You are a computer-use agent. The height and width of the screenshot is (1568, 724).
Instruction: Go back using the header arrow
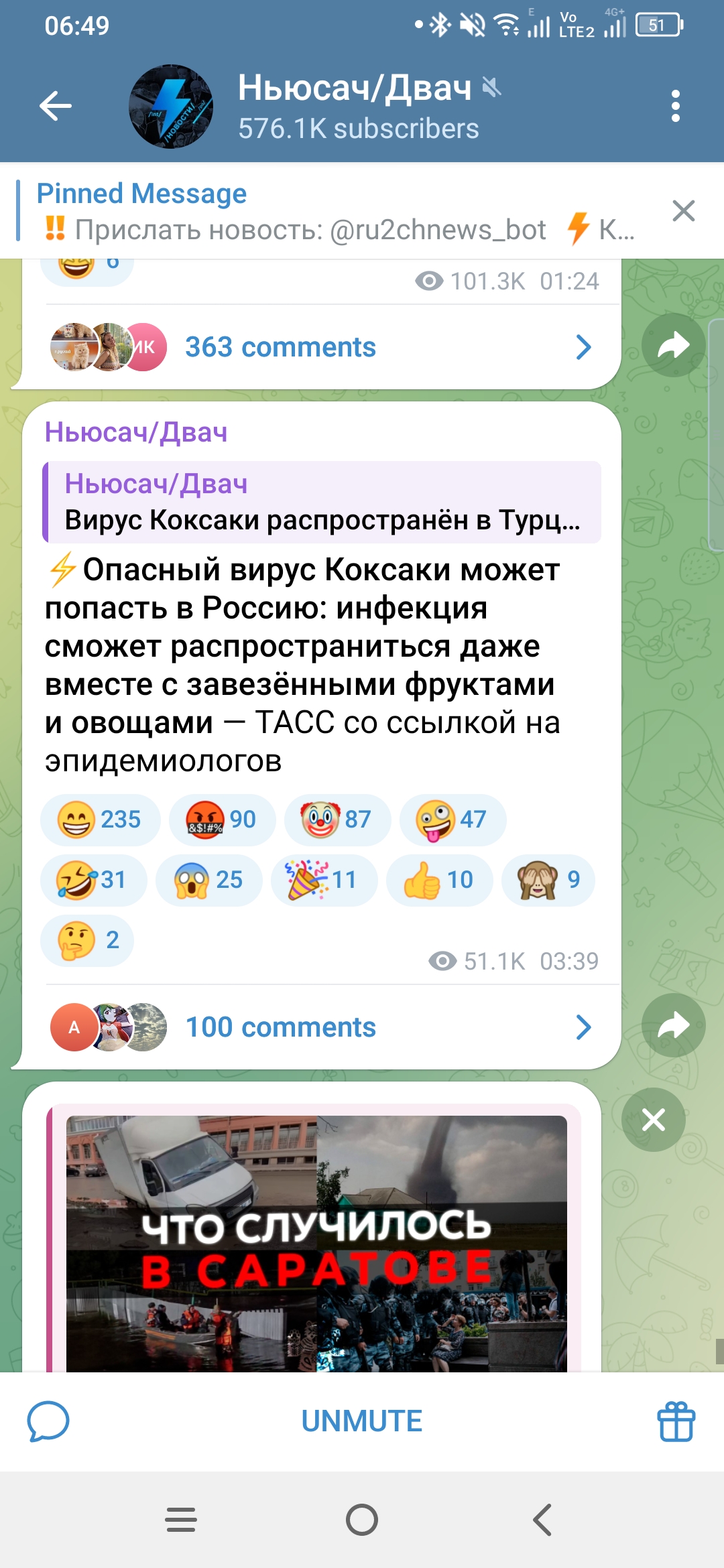[56, 106]
